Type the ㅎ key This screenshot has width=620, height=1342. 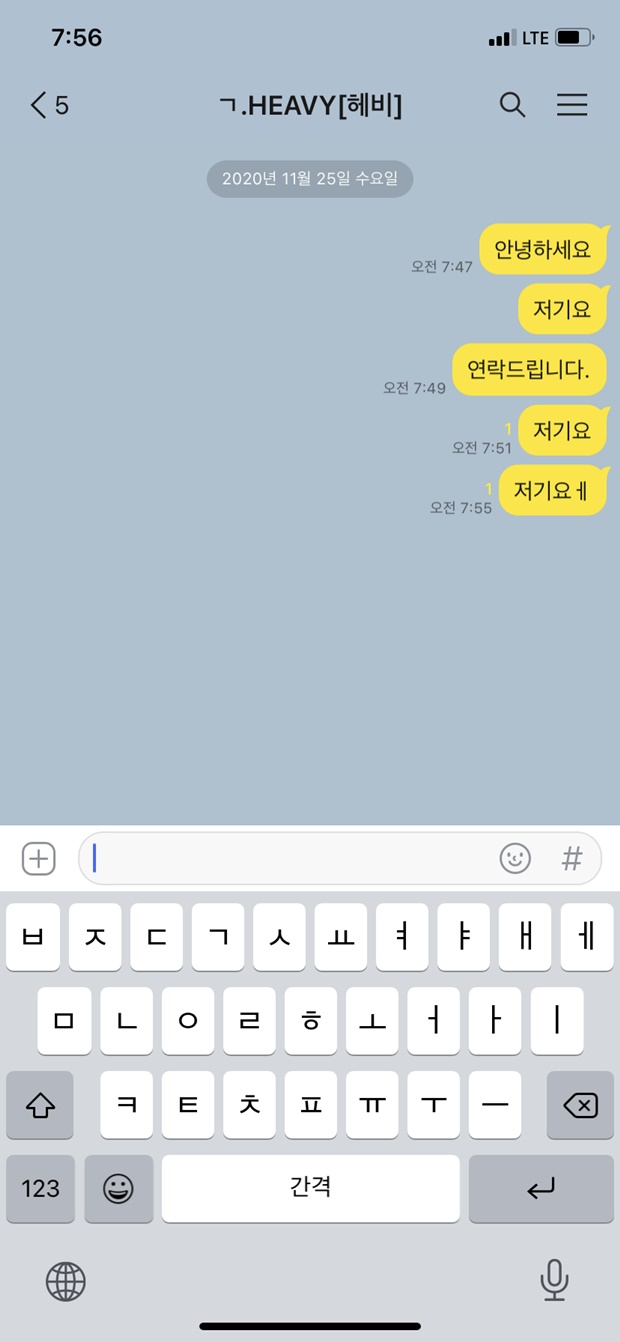(310, 1021)
